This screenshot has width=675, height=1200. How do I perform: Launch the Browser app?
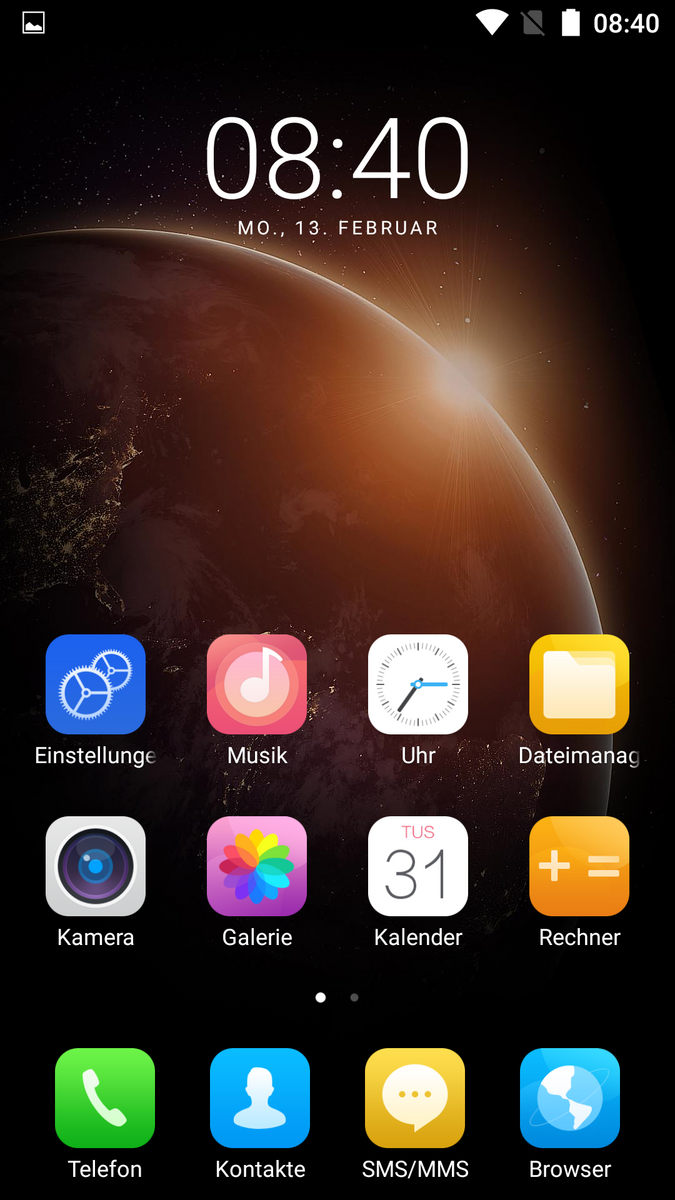[x=570, y=1098]
